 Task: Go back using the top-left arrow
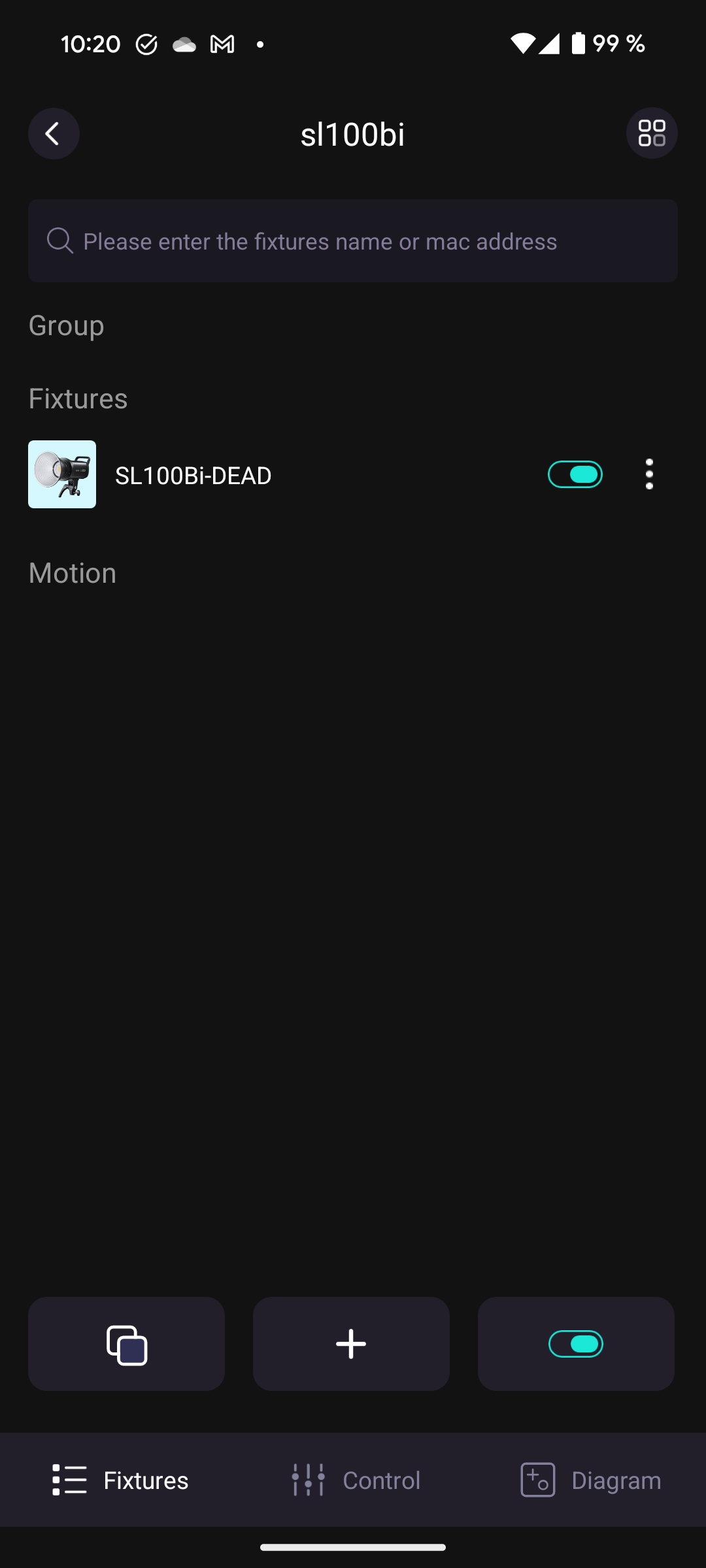[54, 134]
